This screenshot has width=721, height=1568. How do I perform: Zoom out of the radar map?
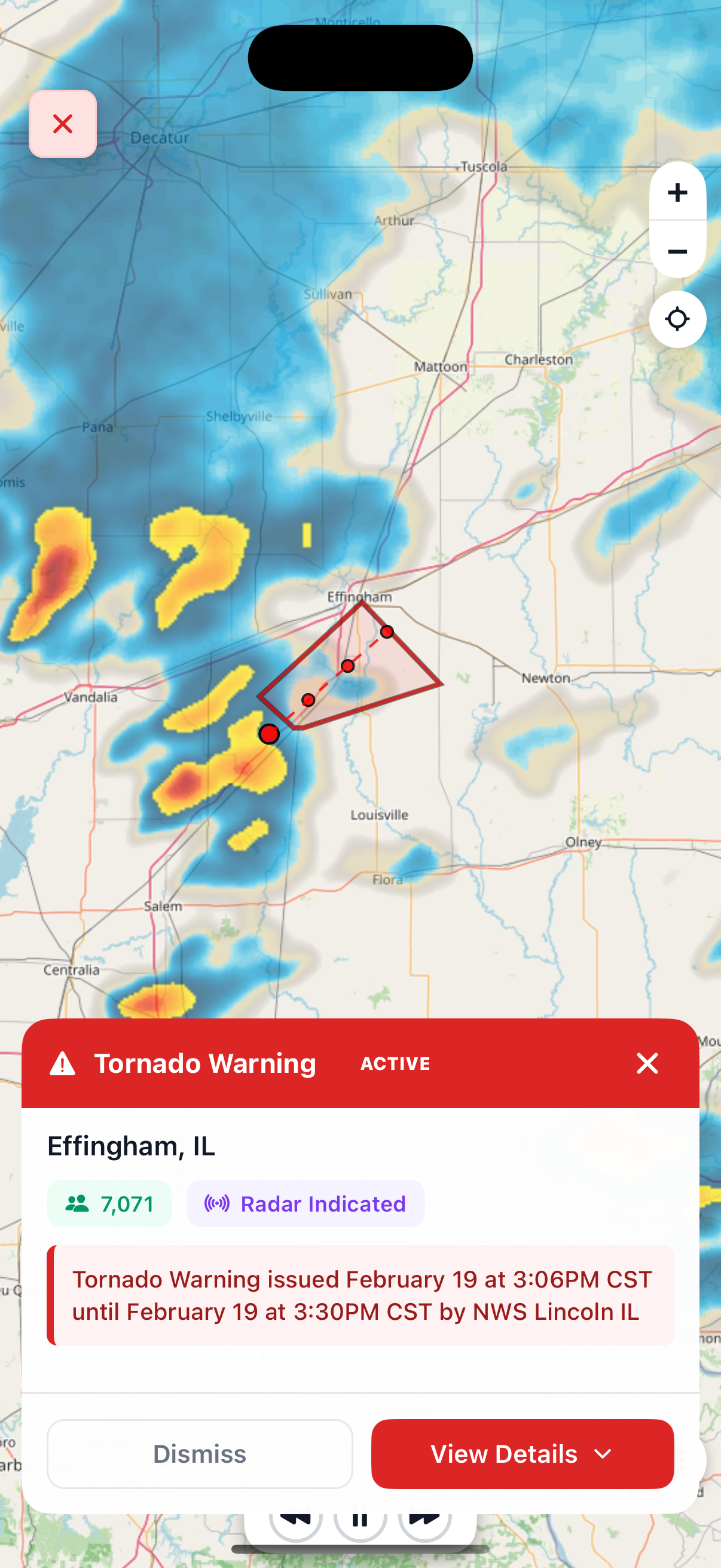pos(677,251)
